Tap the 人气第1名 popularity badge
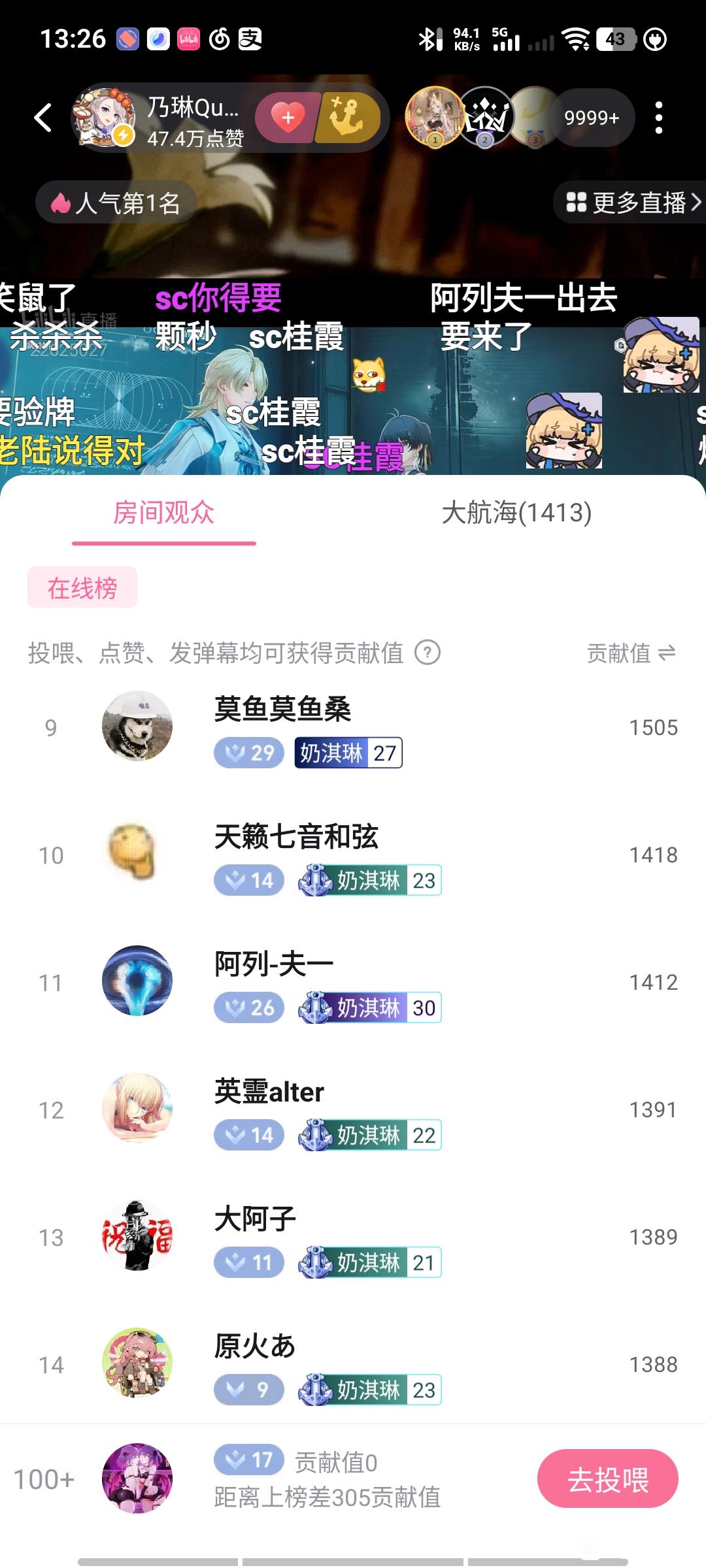 (x=116, y=203)
